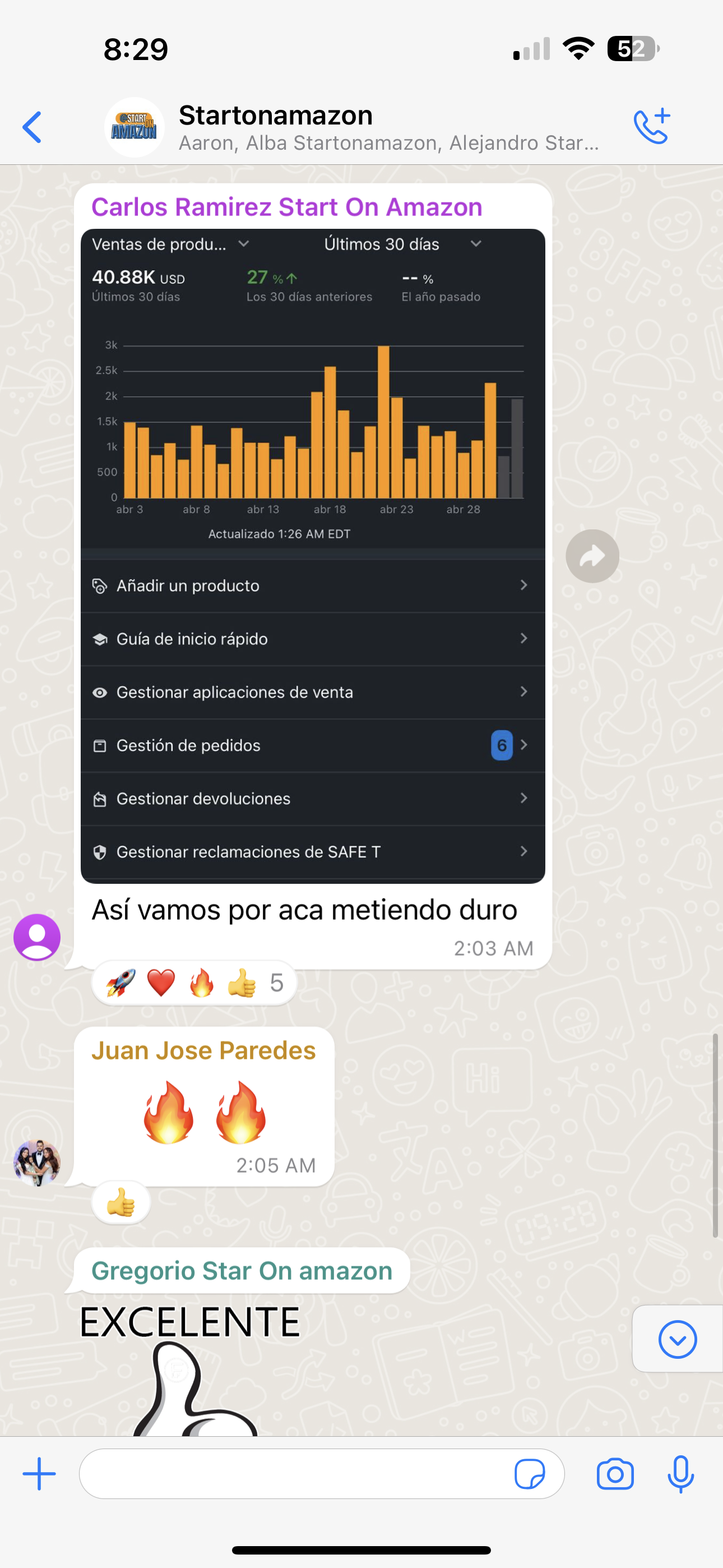Open Carlos Ramirez's profile avatar
This screenshot has height=1568, width=723.
(37, 937)
